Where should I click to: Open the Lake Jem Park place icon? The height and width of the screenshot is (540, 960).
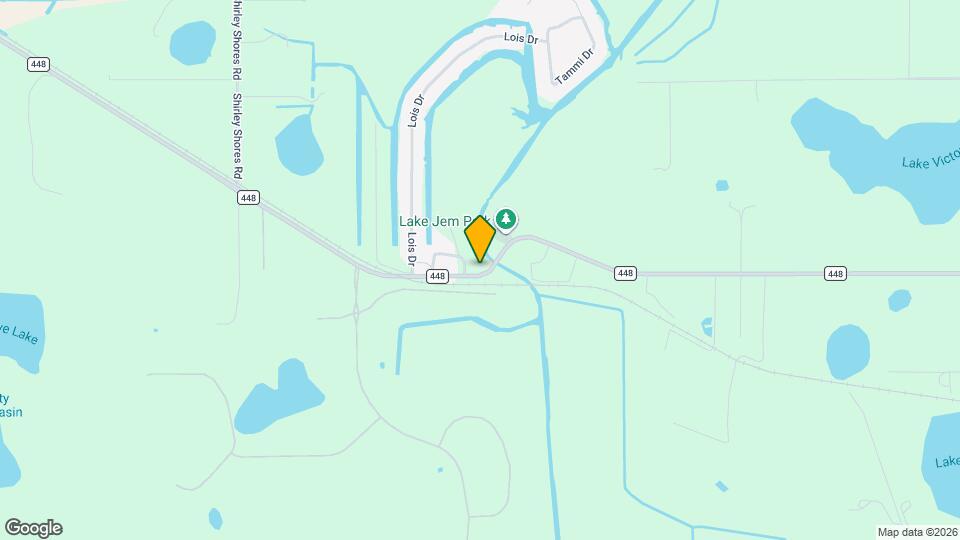pyautogui.click(x=507, y=218)
